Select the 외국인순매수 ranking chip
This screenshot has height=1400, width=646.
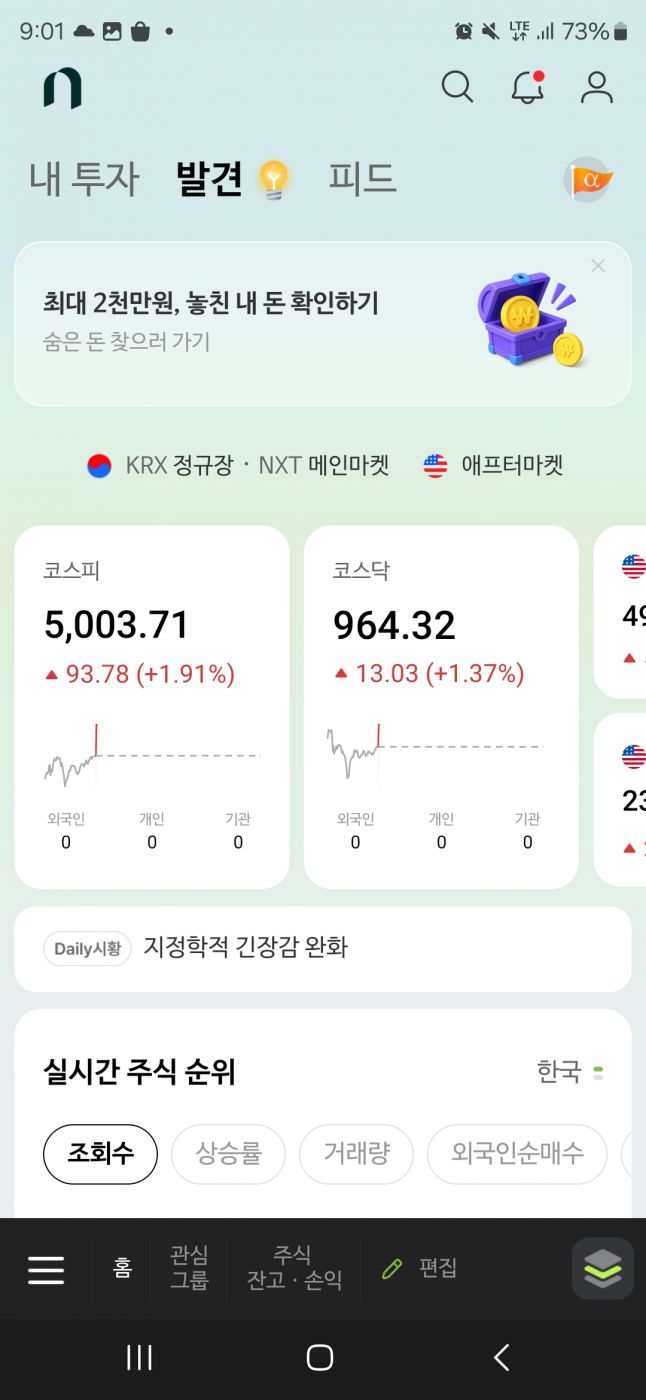click(517, 1154)
